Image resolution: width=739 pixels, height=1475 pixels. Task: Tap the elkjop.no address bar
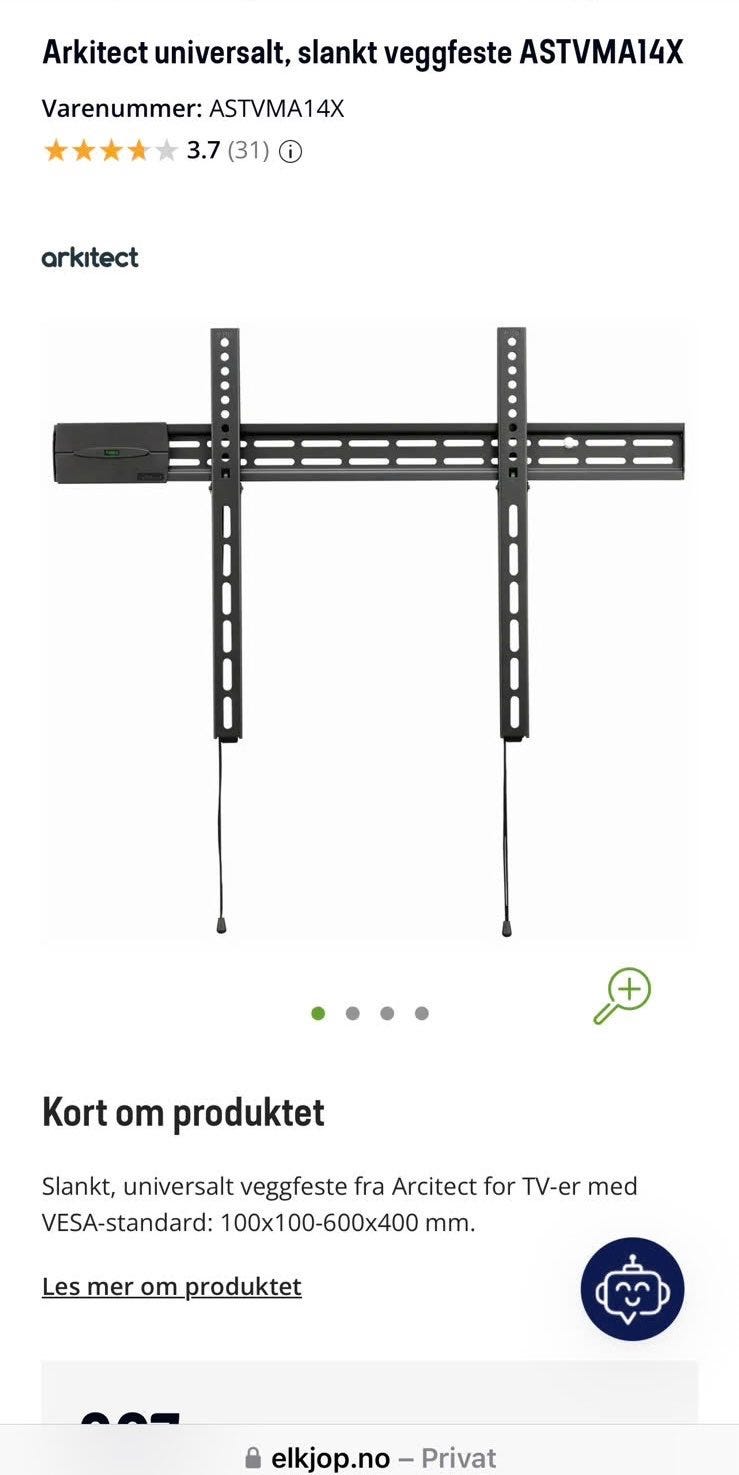pos(370,1457)
